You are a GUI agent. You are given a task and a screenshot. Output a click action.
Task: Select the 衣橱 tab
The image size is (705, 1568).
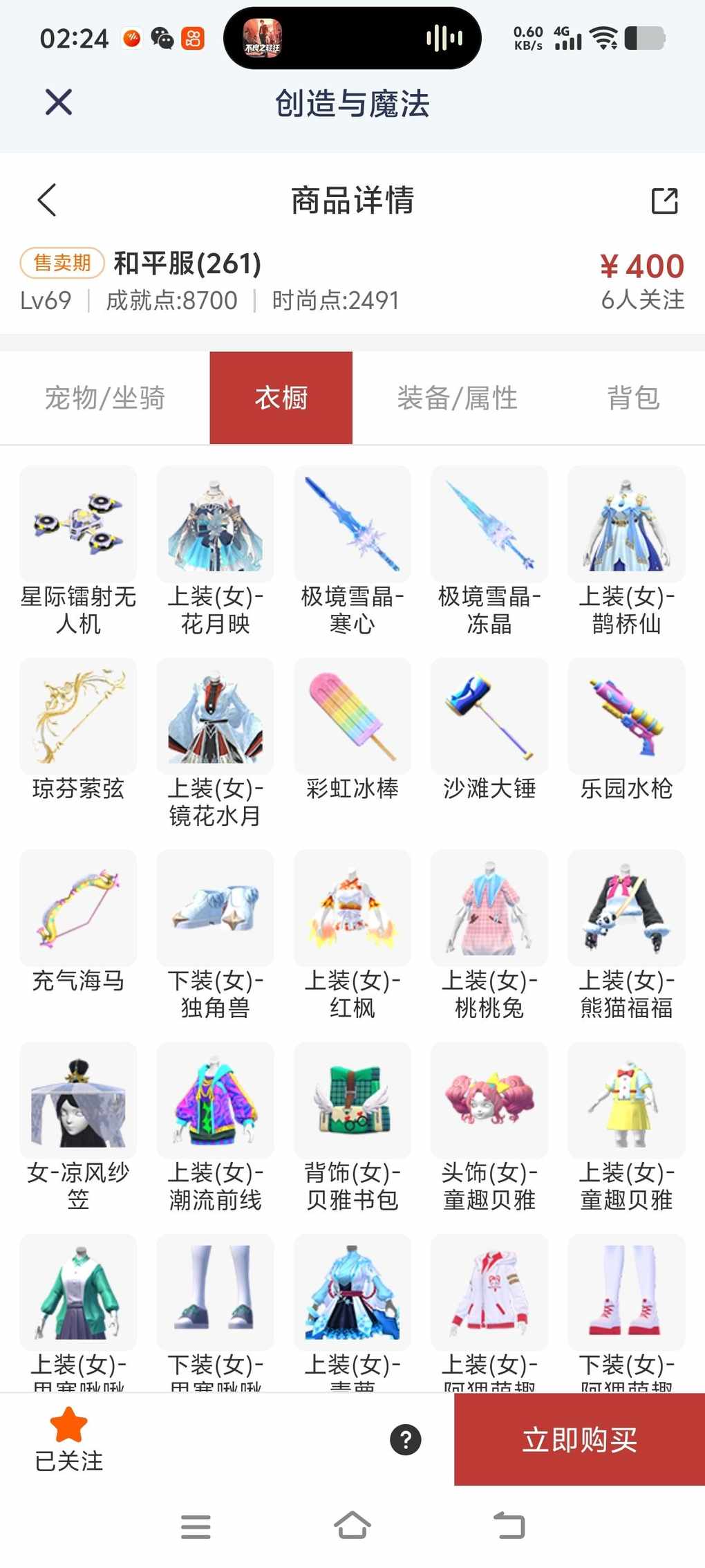[x=281, y=398]
